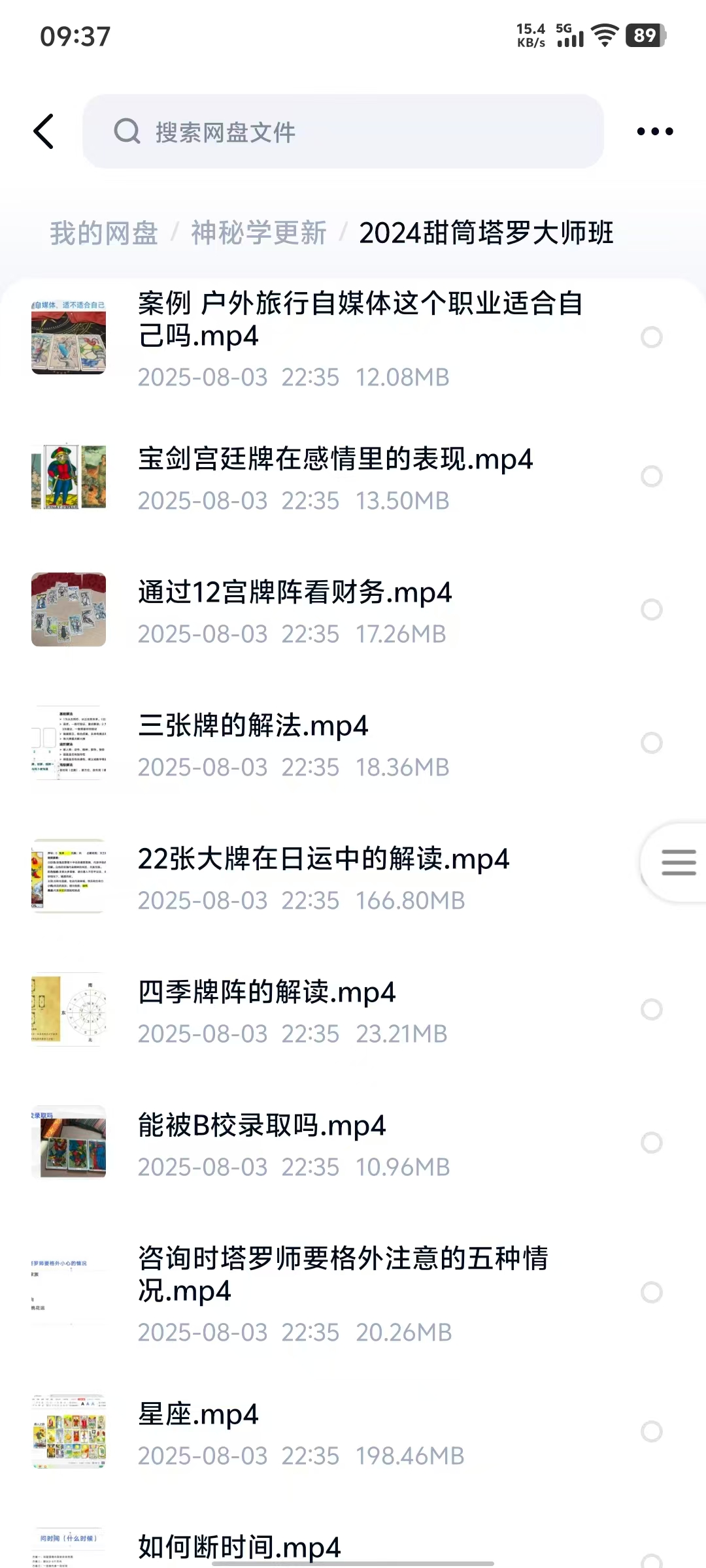Tap the 搜索网盘文件 search field
The width and height of the screenshot is (706, 1568).
[x=343, y=131]
